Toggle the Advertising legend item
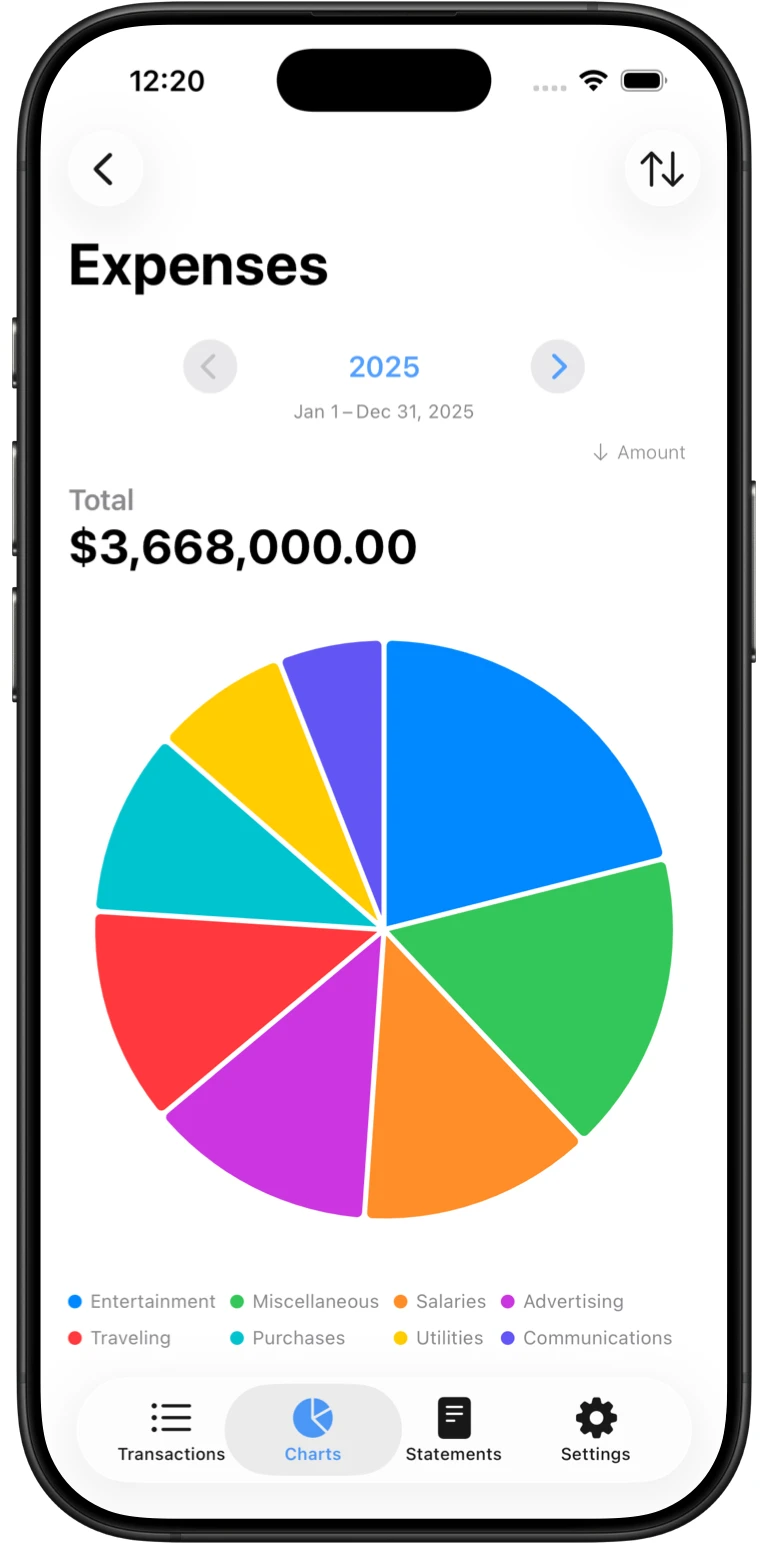The height and width of the screenshot is (1543, 768). pos(562,1301)
